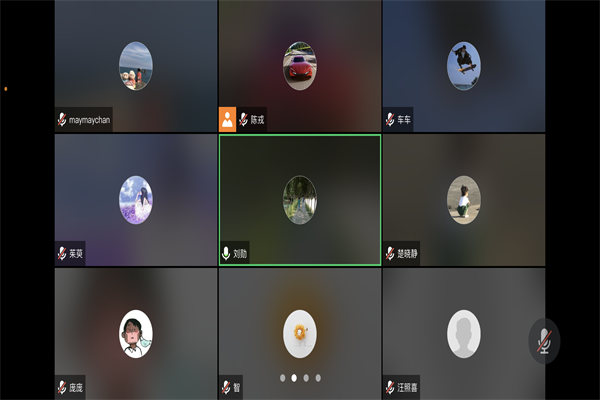Select 车车's video tile

point(463,66)
